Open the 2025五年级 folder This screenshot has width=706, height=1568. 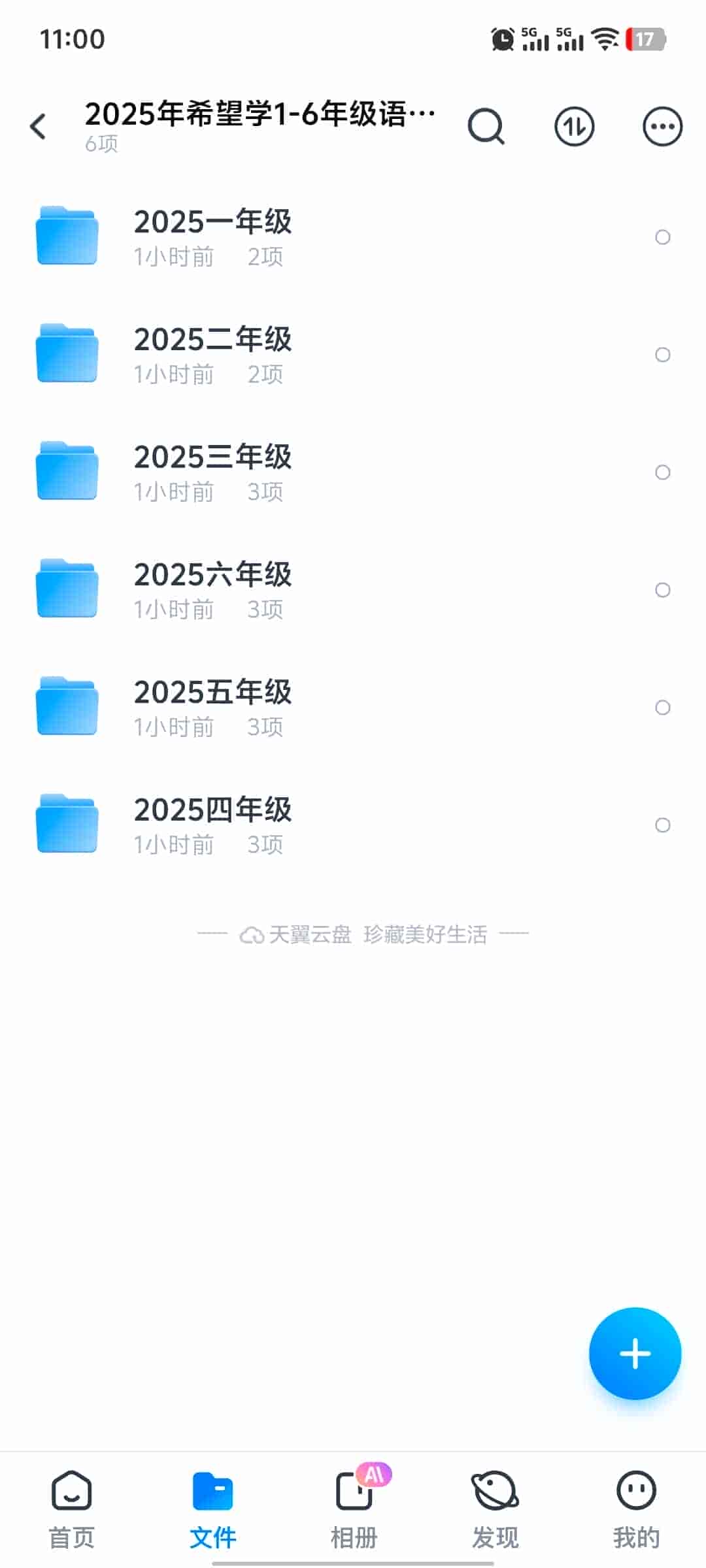[x=212, y=707]
